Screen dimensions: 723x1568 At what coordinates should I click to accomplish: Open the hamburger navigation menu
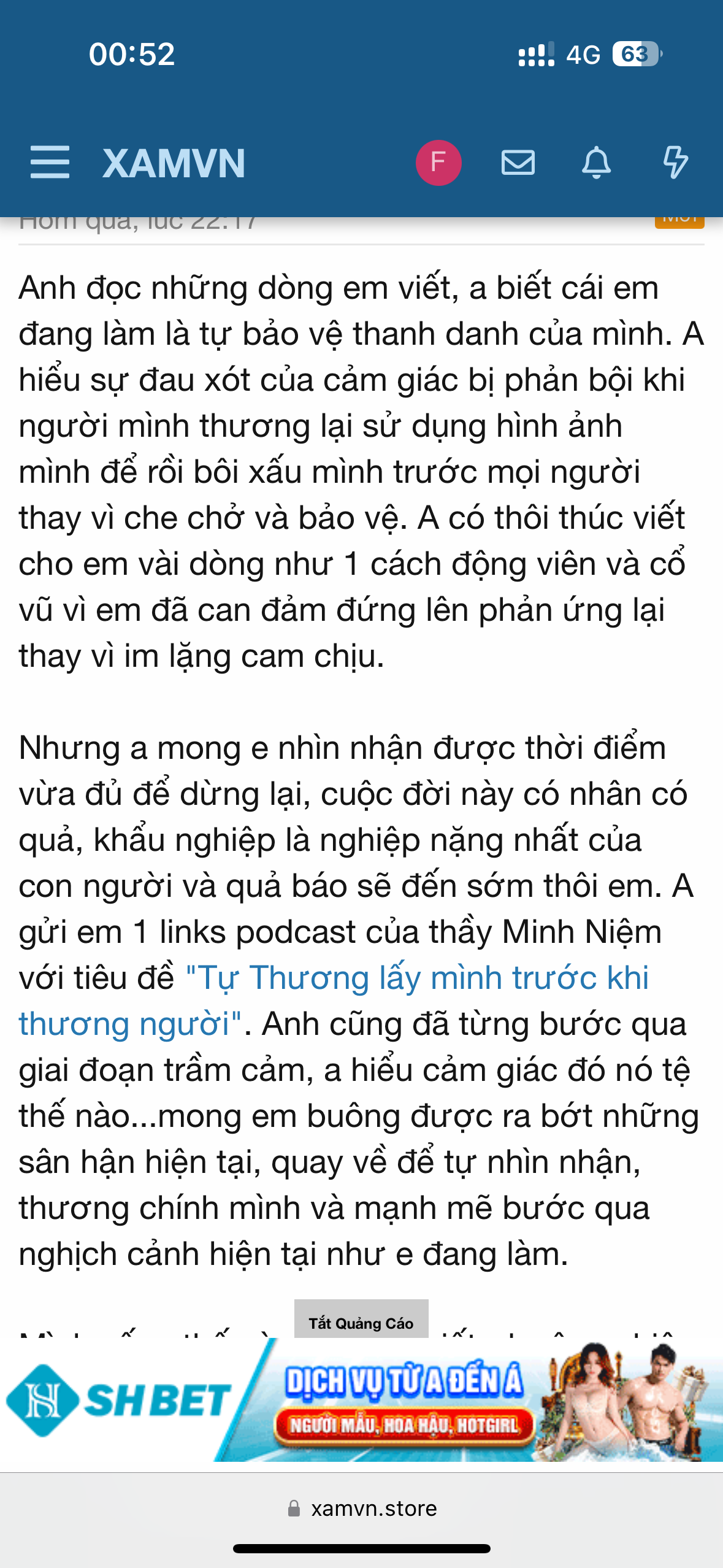[50, 163]
